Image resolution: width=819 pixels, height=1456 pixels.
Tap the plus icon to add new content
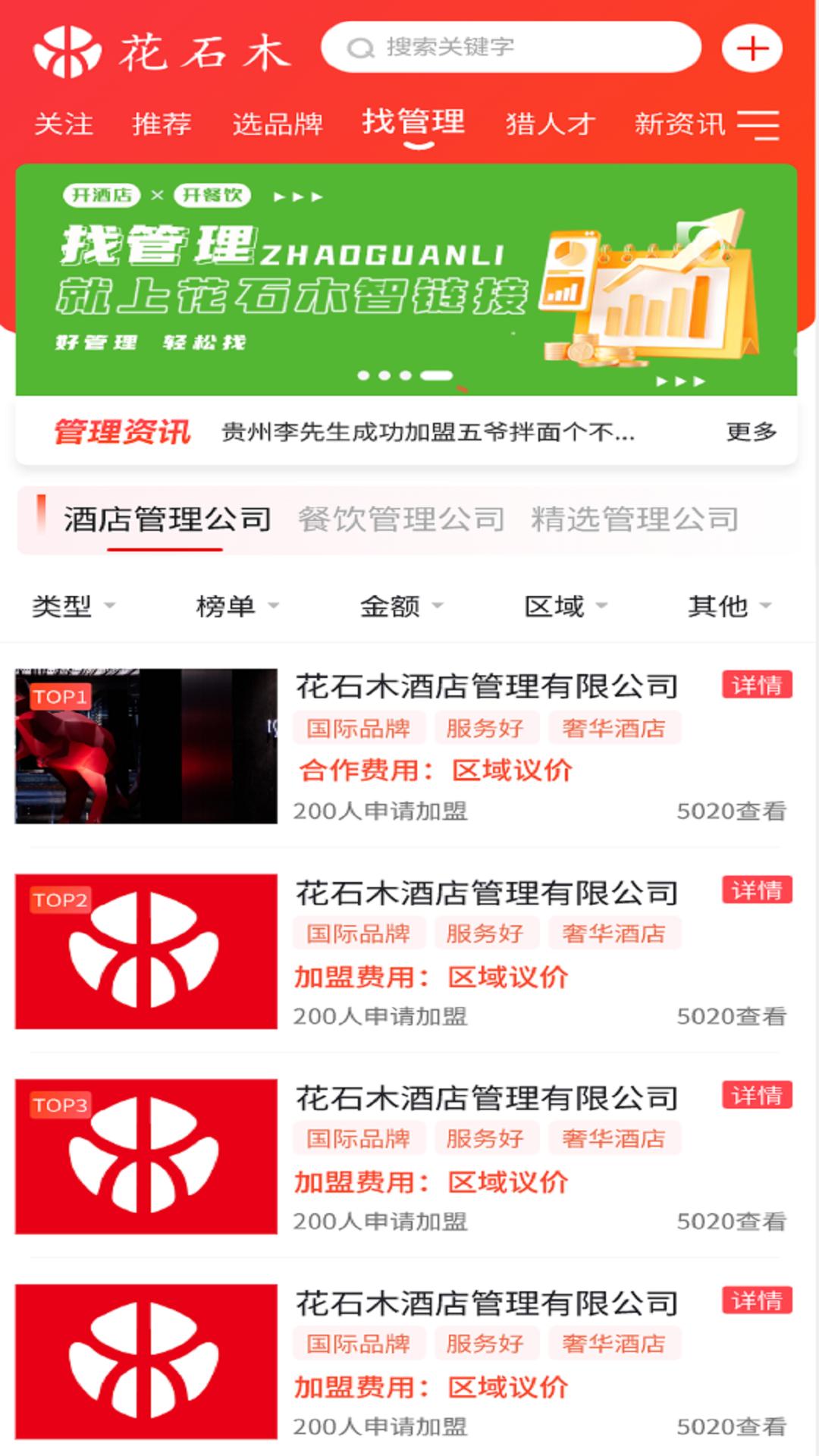click(753, 49)
